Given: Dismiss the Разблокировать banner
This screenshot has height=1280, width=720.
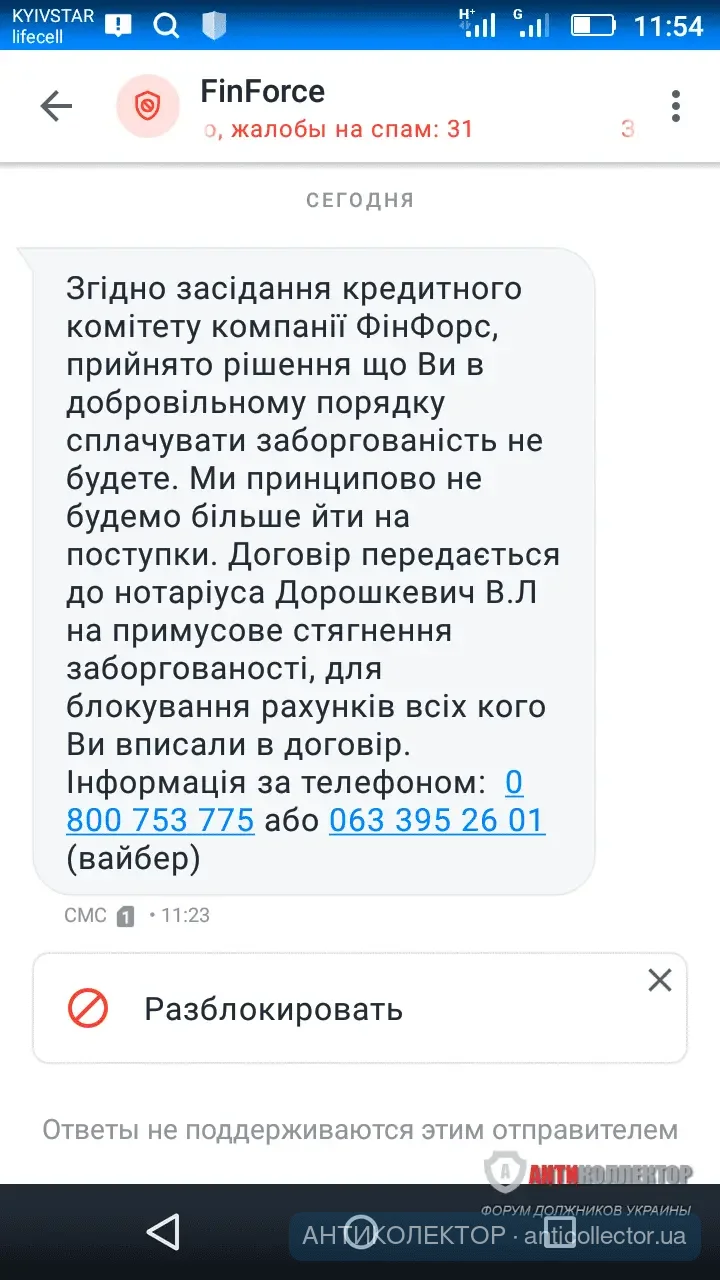Looking at the screenshot, I should [x=660, y=980].
